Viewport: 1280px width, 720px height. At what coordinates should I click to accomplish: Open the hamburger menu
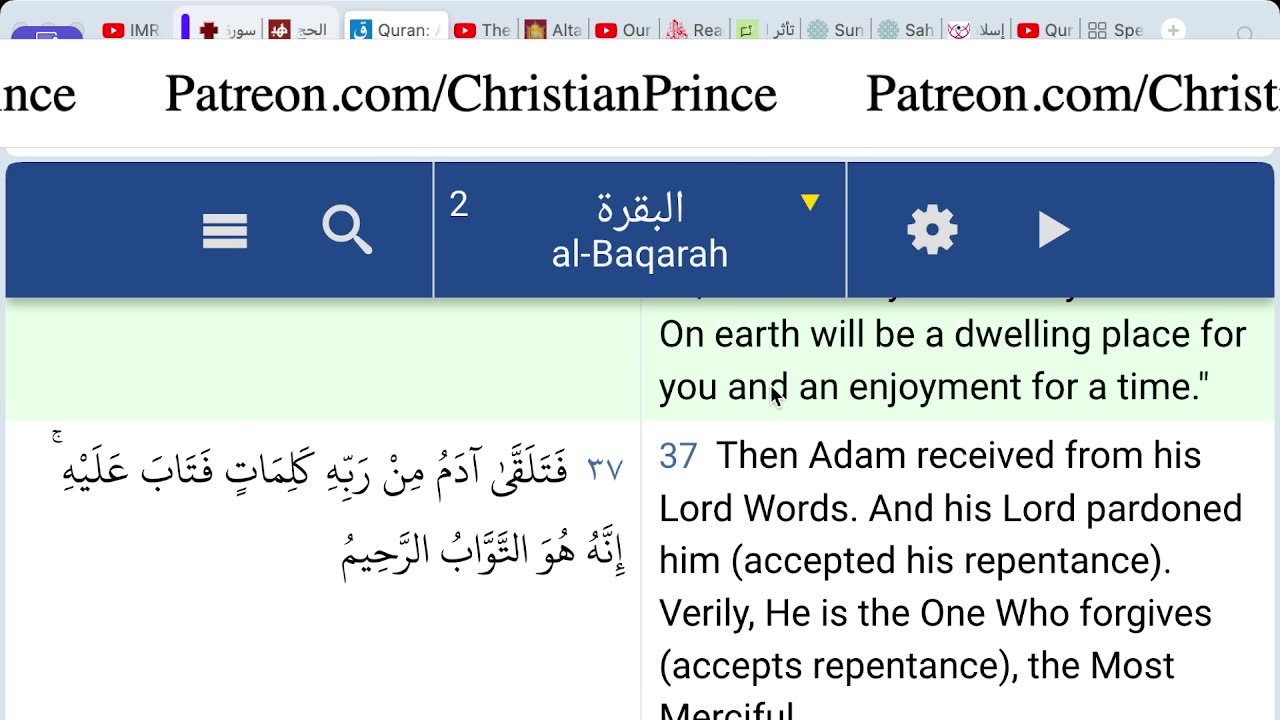(x=225, y=231)
